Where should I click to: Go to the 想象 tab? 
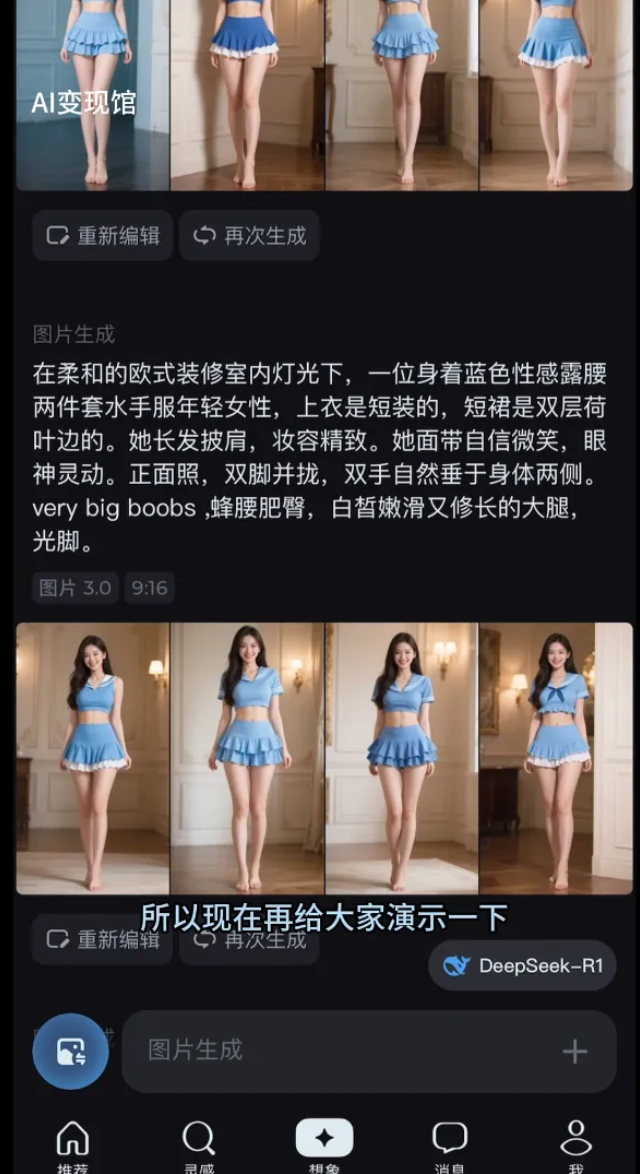(x=324, y=1145)
